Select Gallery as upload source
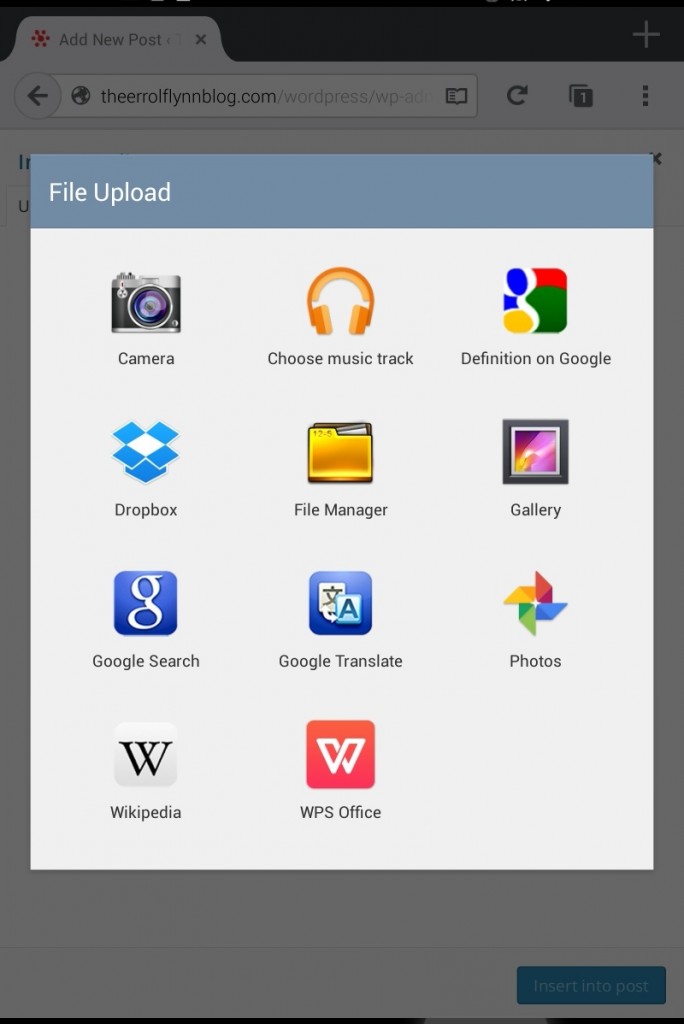 click(535, 469)
